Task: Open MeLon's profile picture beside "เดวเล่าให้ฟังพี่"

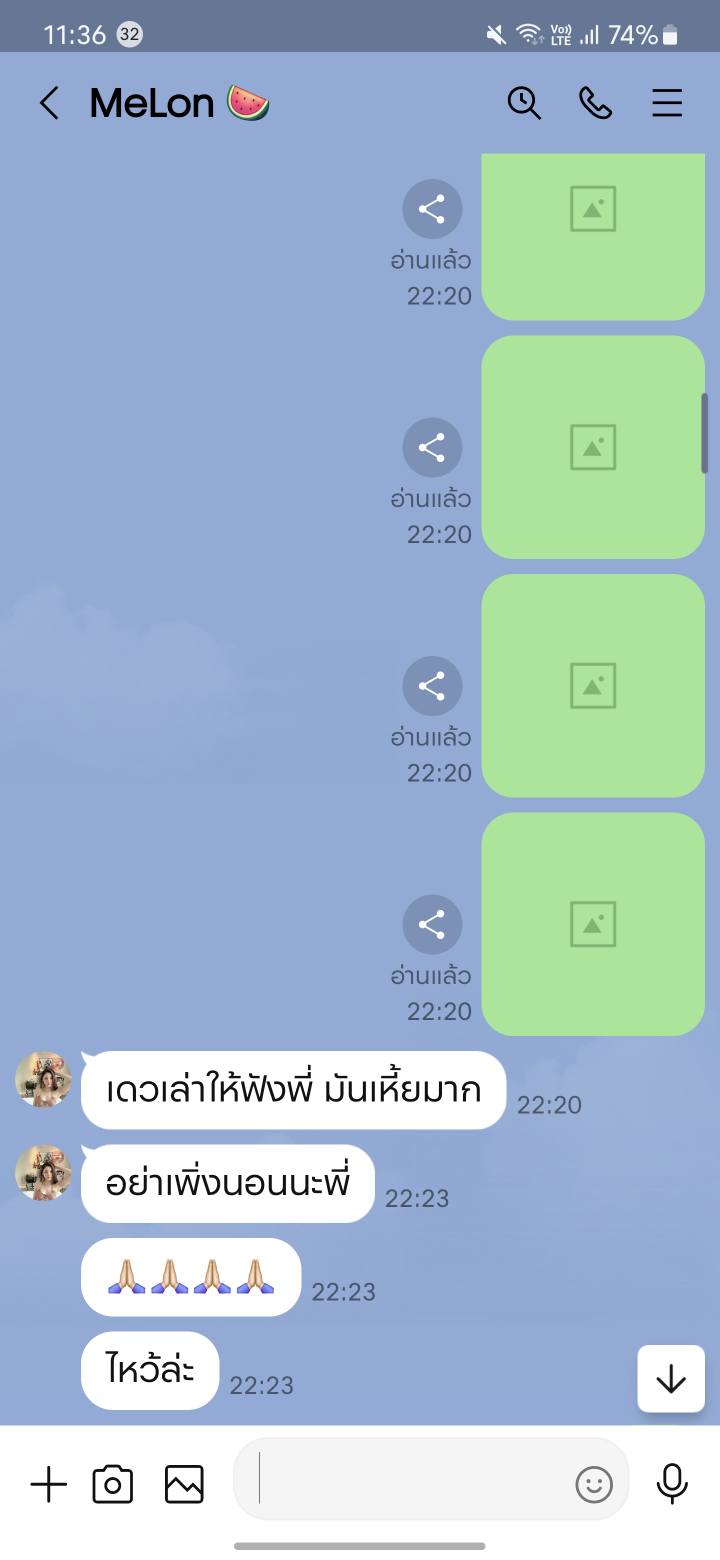Action: click(x=44, y=1079)
